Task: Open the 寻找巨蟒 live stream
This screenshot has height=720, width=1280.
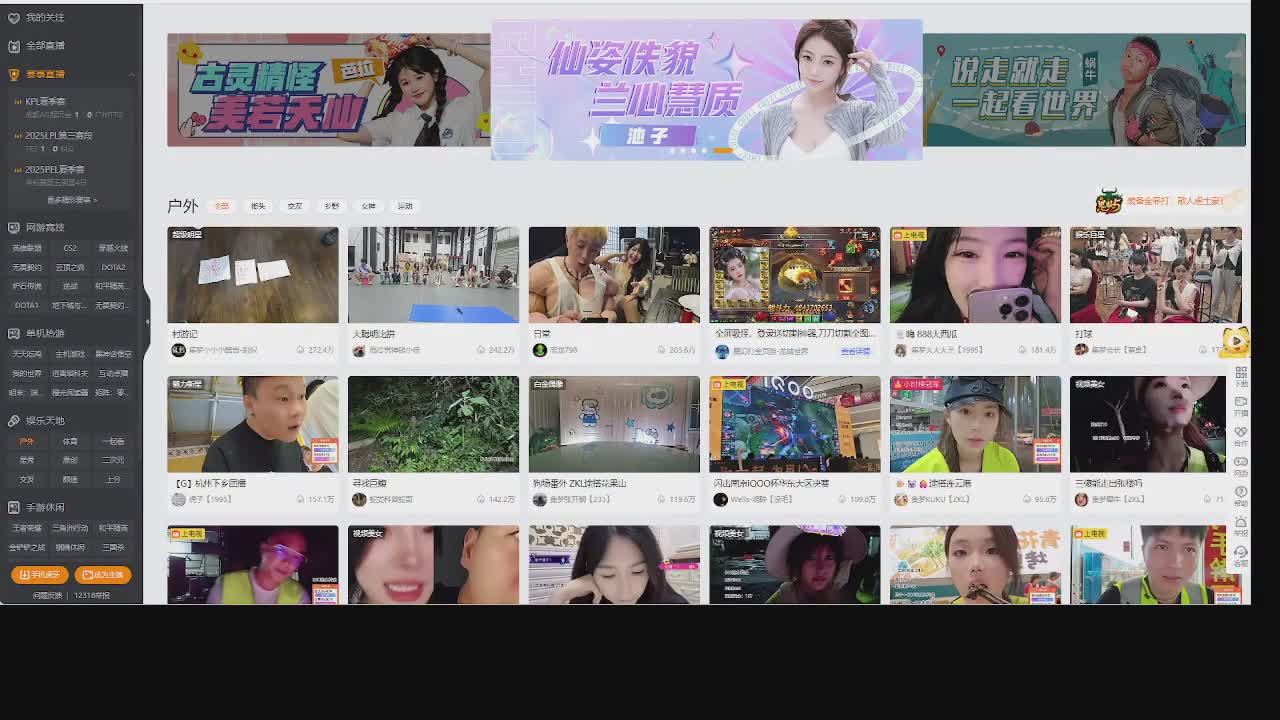Action: [433, 424]
